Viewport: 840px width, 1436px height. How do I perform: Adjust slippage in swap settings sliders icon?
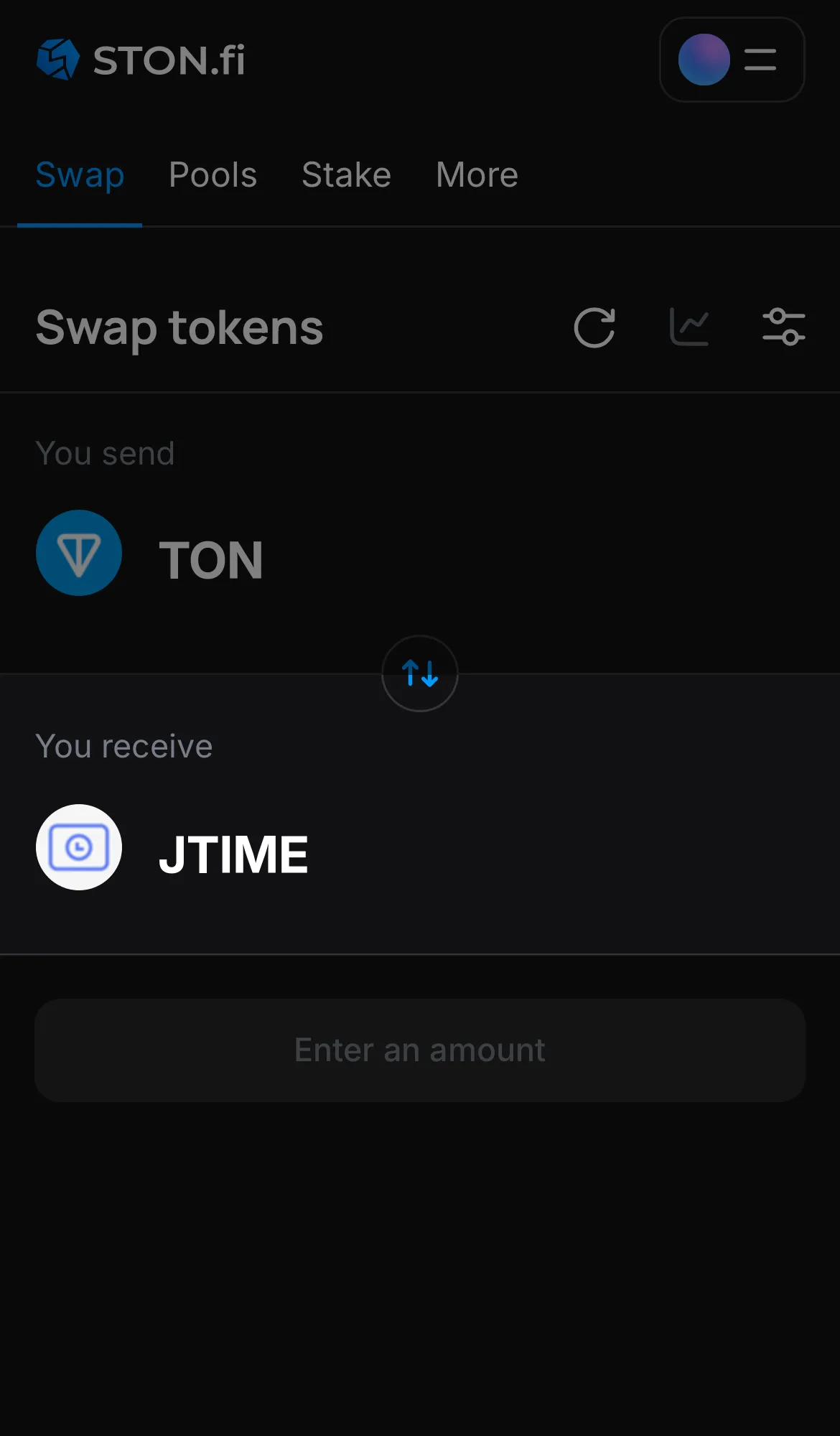pos(784,327)
